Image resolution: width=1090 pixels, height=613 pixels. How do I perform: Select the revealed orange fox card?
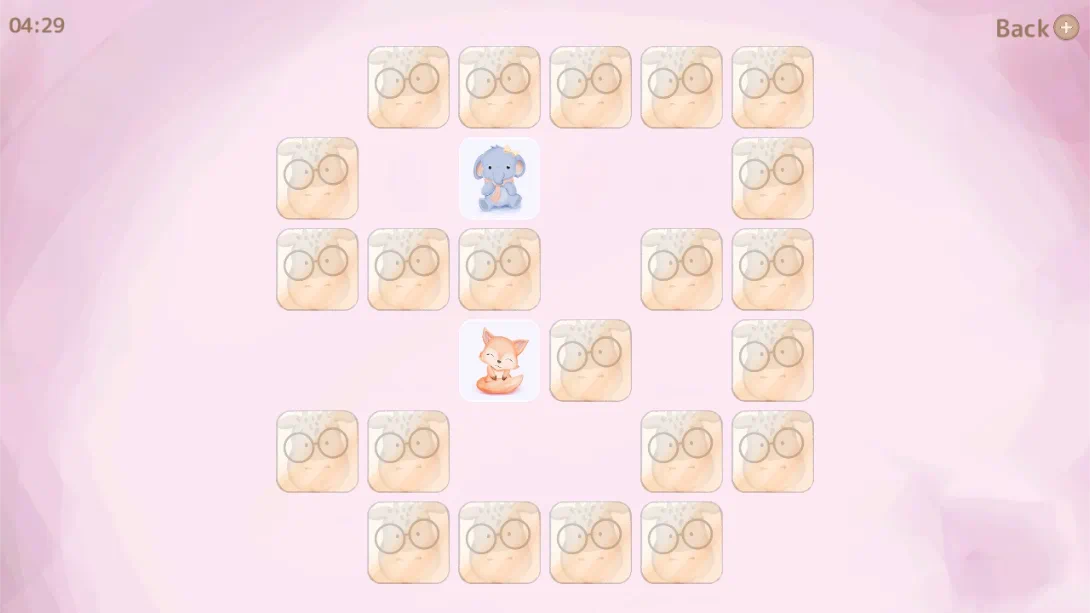(499, 360)
